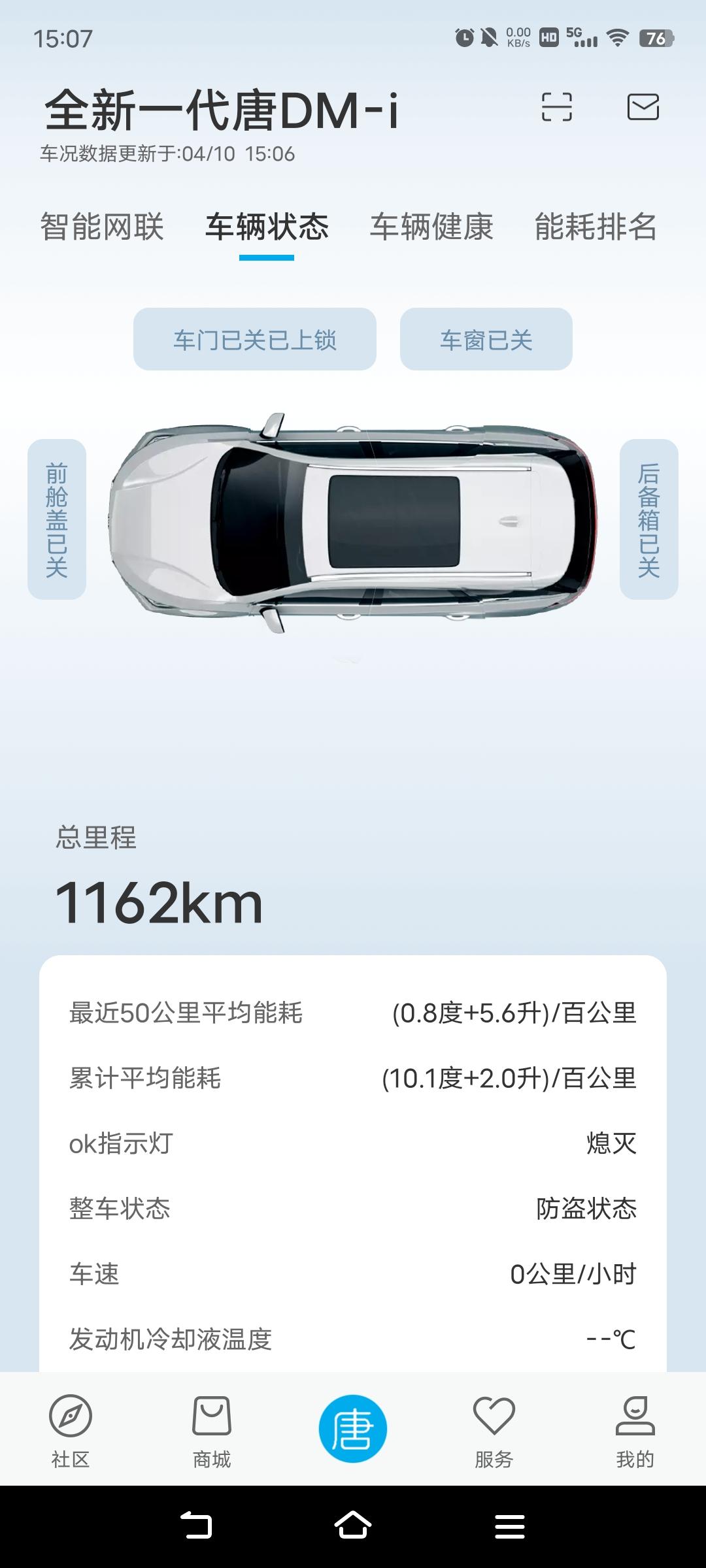Tap the 车窗已关 chip
Image resolution: width=706 pixels, height=1568 pixels.
(x=486, y=340)
